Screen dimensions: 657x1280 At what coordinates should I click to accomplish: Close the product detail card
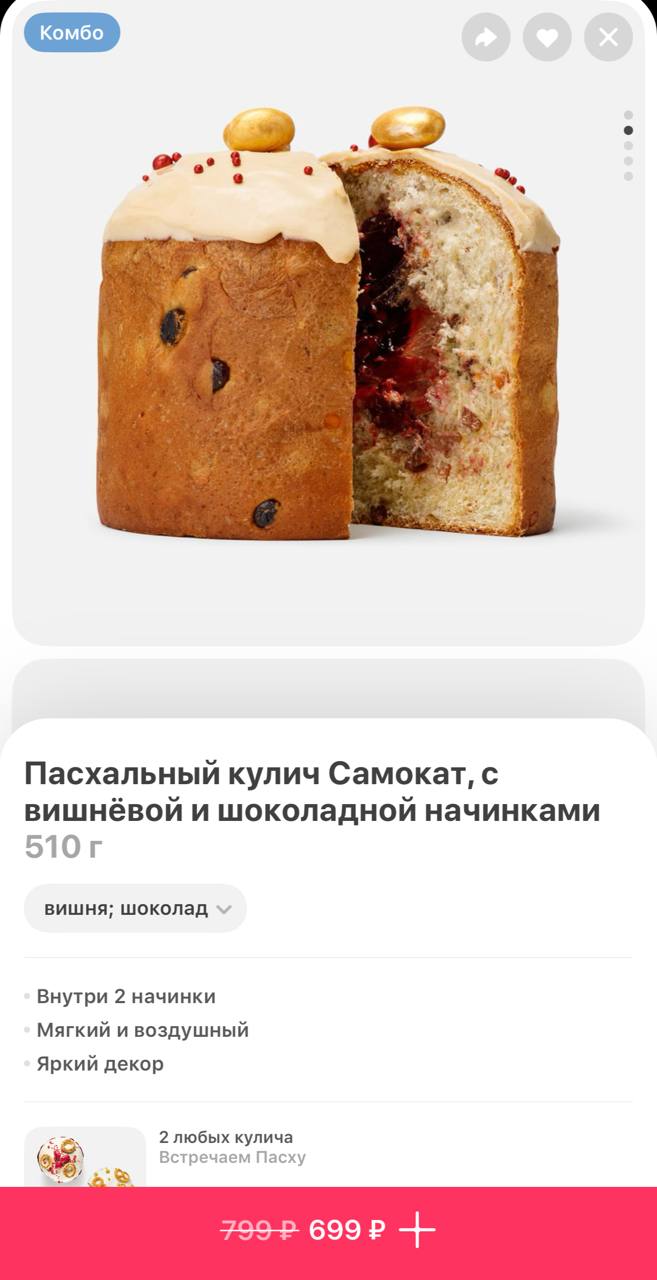(x=608, y=38)
